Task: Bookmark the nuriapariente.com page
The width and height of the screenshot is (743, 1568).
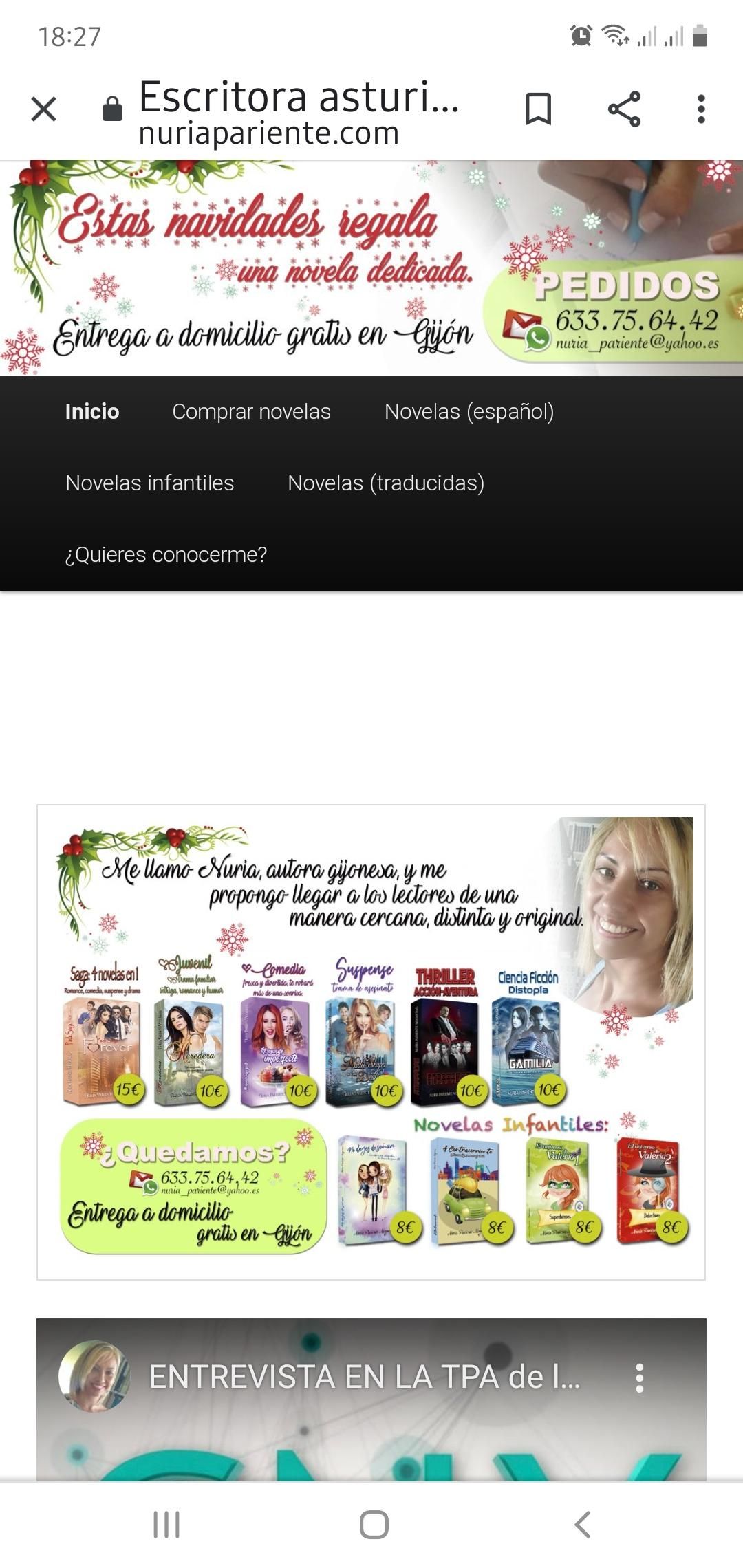Action: 538,109
